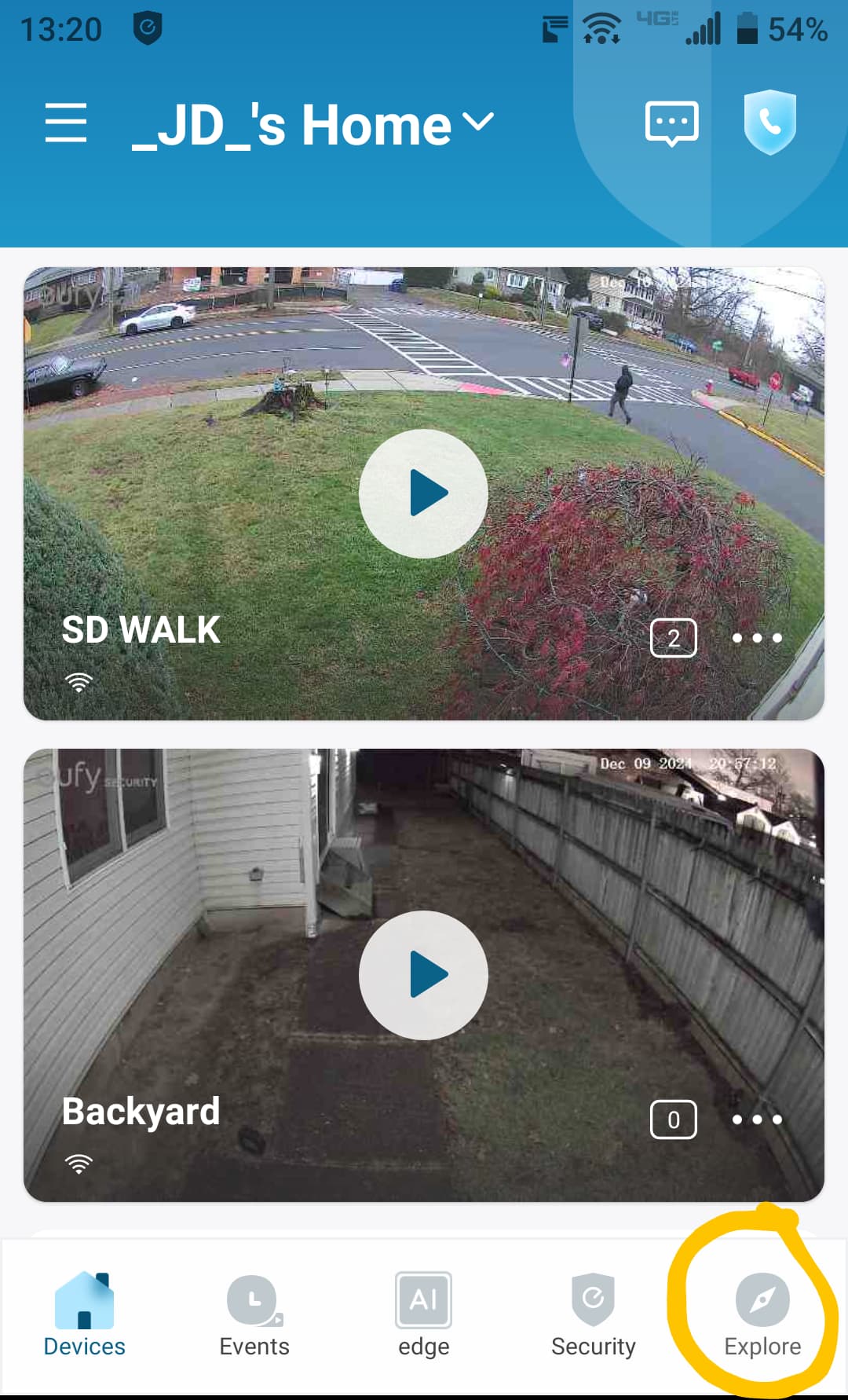This screenshot has height=1400, width=848.
Task: Play the Backyard camera live view
Action: pos(423,975)
